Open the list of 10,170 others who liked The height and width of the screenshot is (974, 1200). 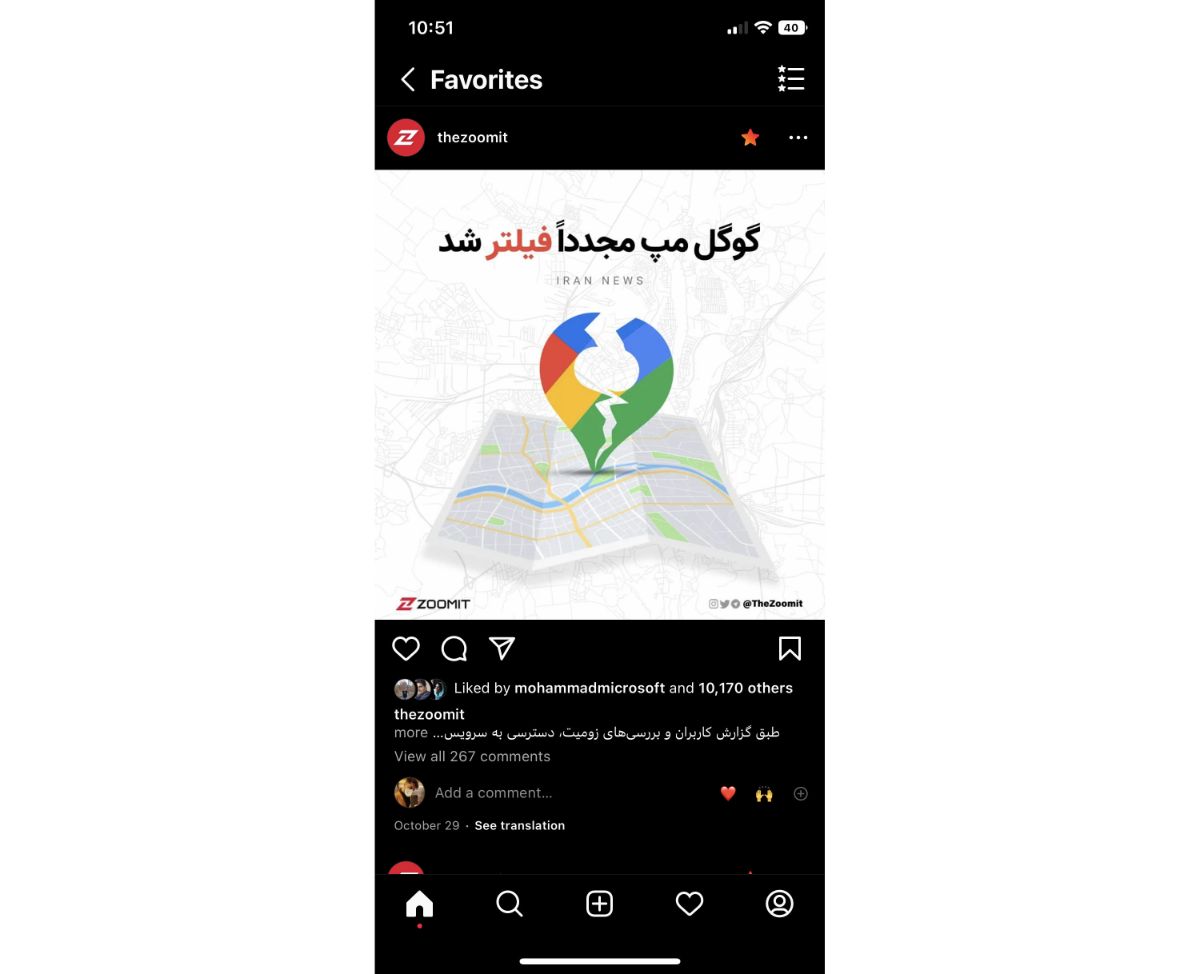click(745, 688)
